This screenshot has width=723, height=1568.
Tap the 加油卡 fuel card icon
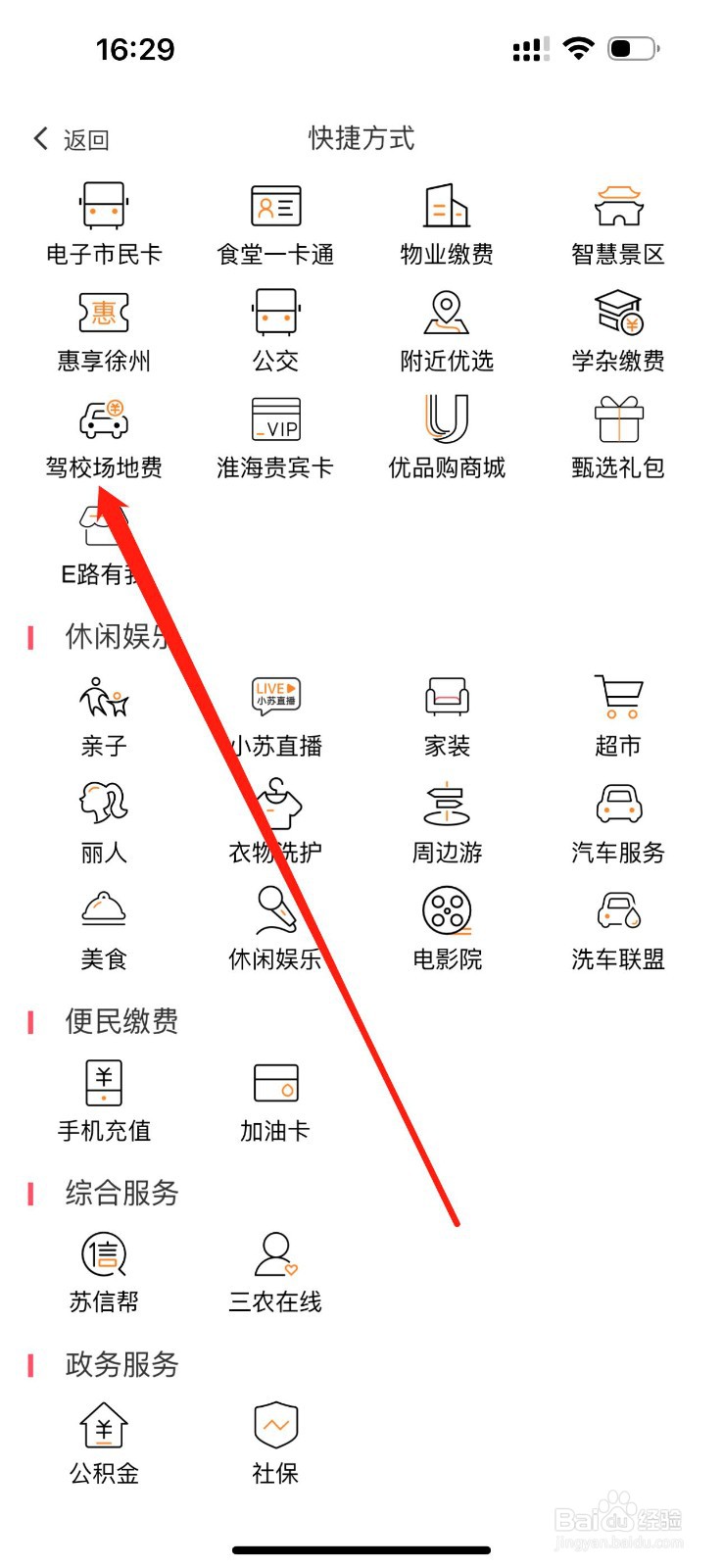[274, 1083]
